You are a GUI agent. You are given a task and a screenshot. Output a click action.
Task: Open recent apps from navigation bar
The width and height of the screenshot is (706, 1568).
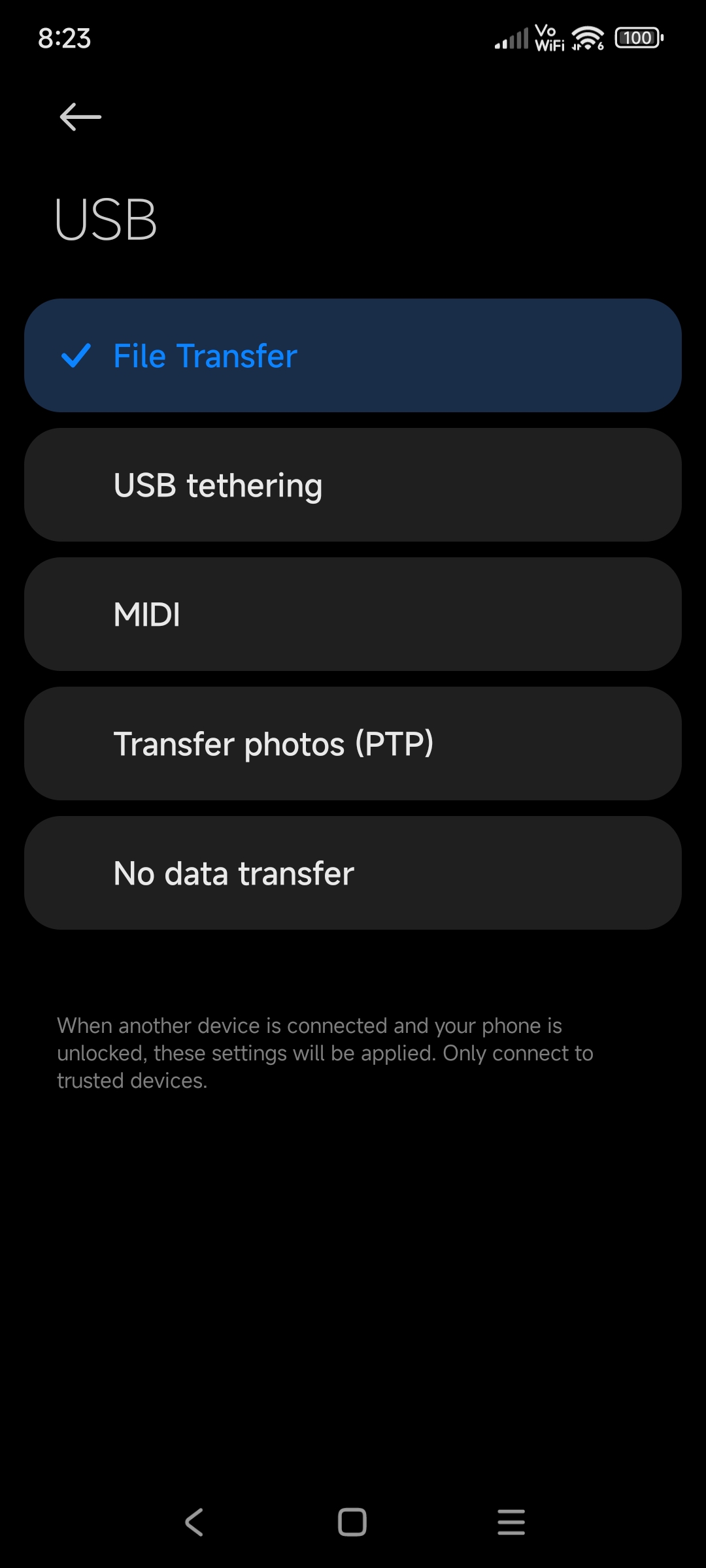[511, 1522]
